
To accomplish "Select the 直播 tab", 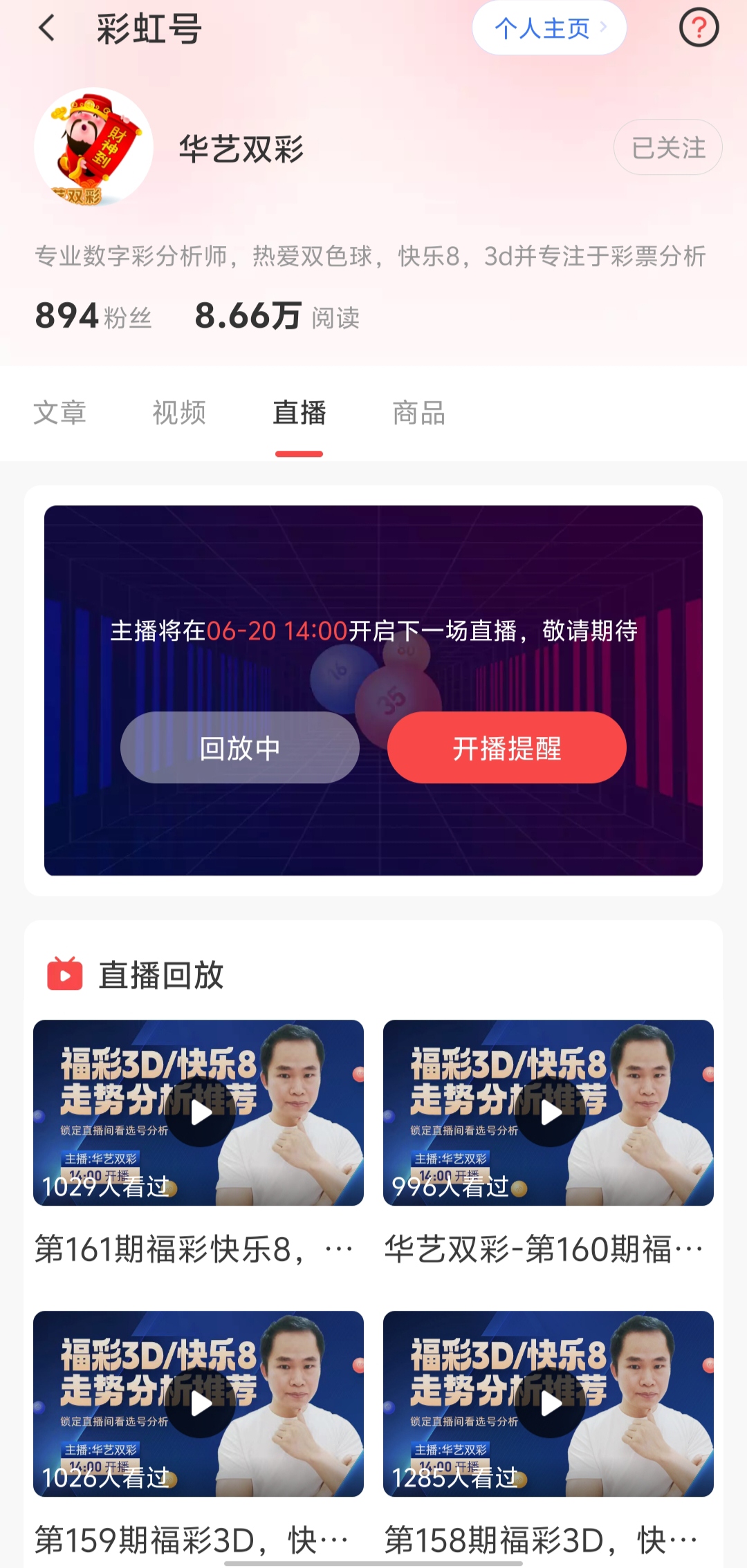I will [x=299, y=413].
